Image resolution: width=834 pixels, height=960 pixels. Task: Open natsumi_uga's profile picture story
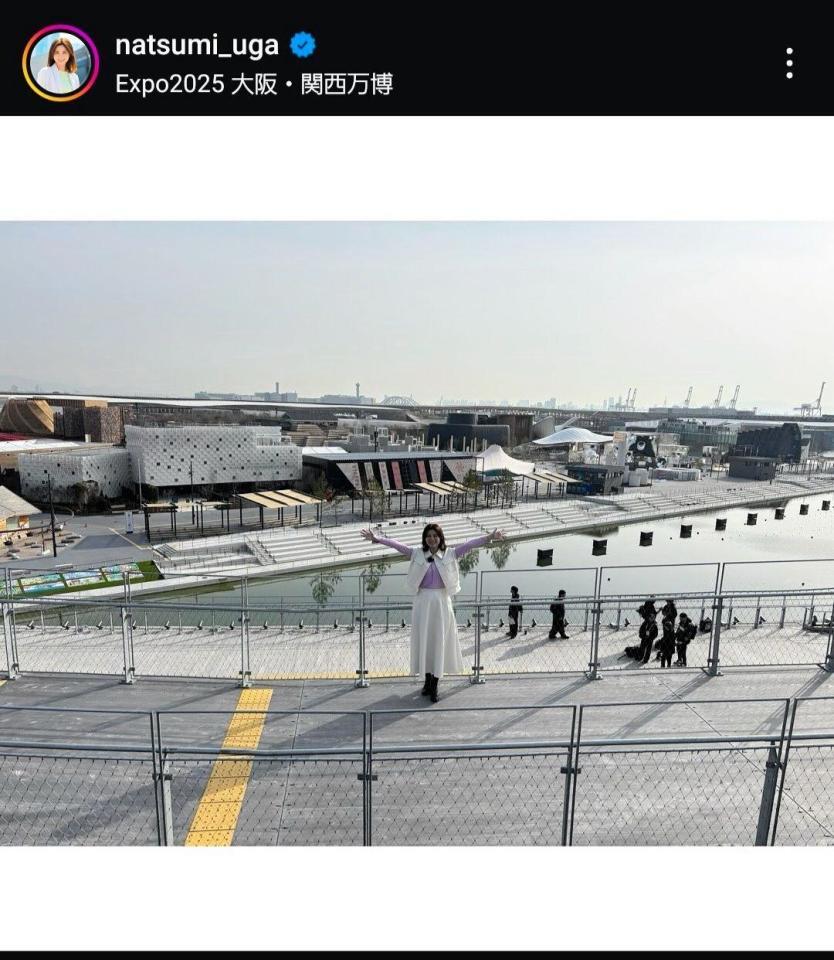[x=60, y=63]
